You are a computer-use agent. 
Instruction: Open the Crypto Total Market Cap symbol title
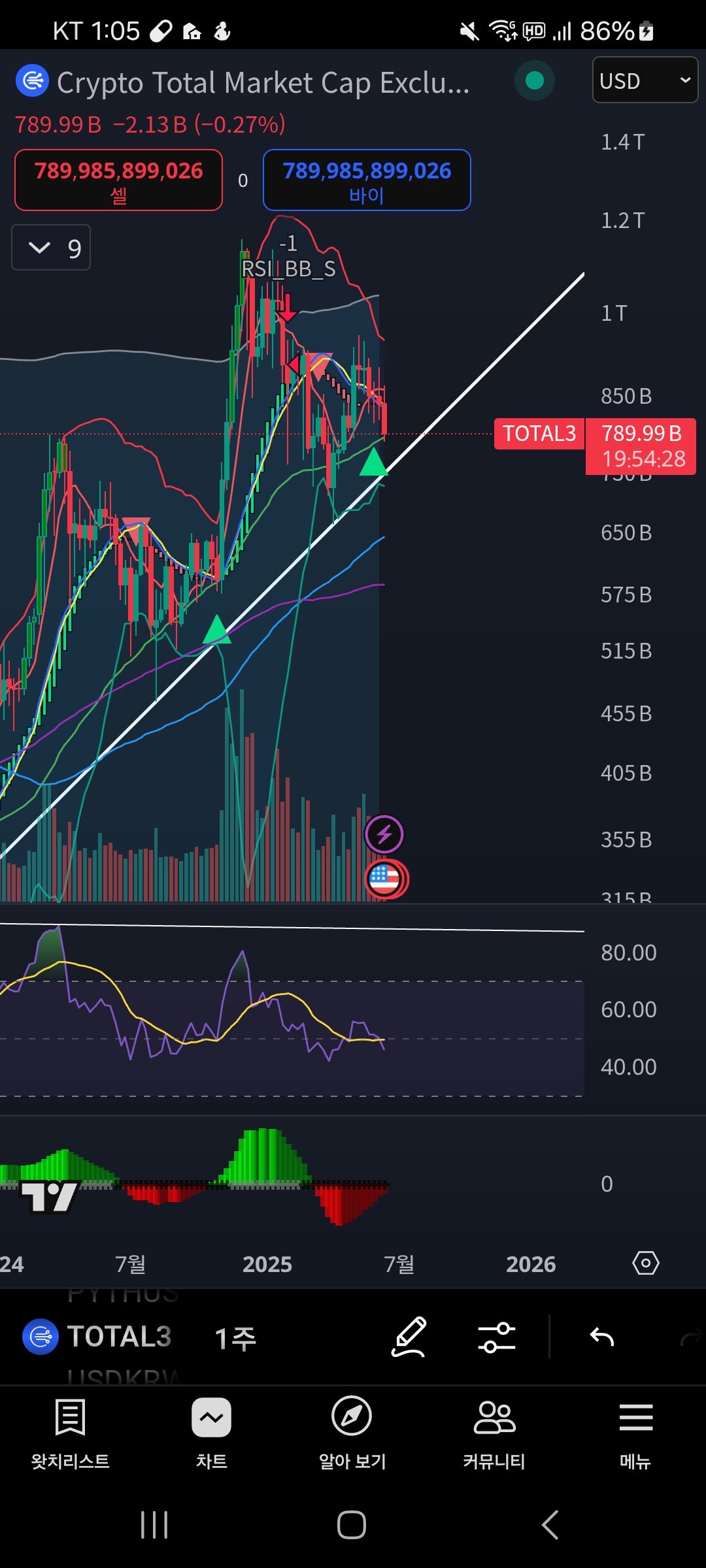tap(261, 83)
